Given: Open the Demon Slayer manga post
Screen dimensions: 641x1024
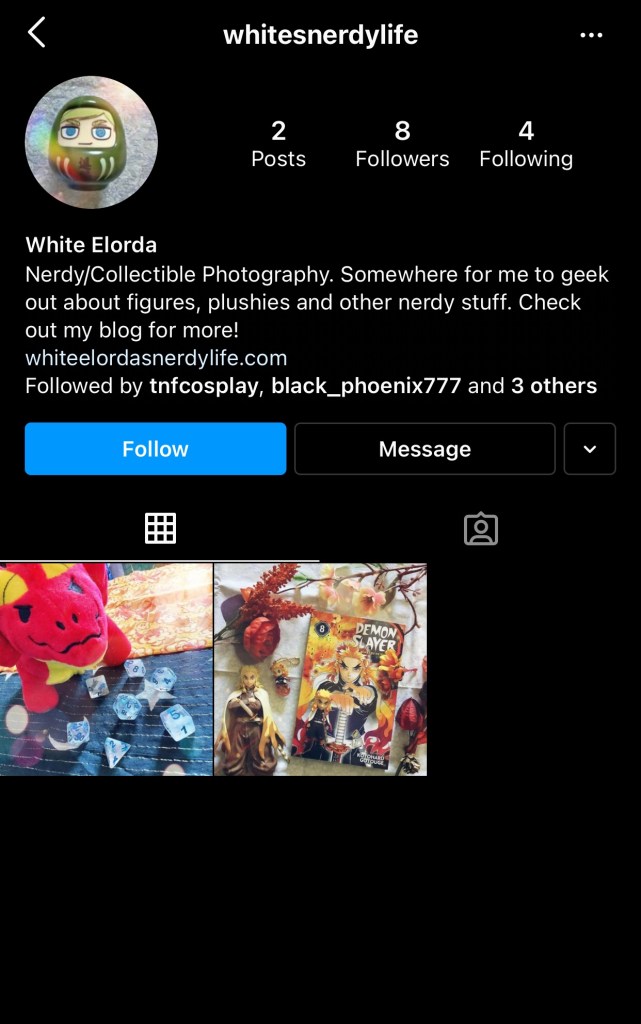Looking at the screenshot, I should [320, 669].
